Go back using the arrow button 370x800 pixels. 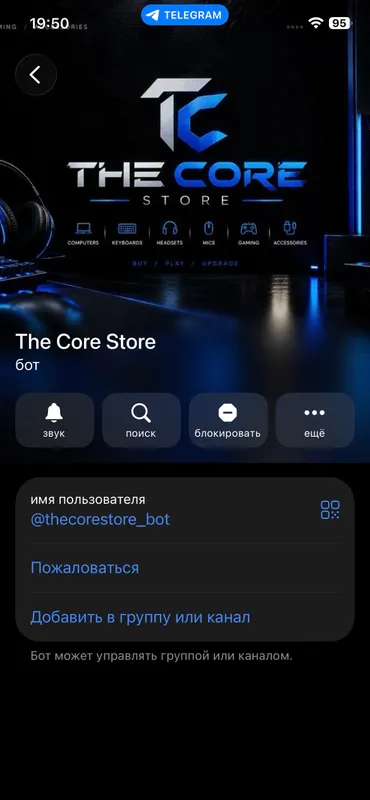coord(36,75)
